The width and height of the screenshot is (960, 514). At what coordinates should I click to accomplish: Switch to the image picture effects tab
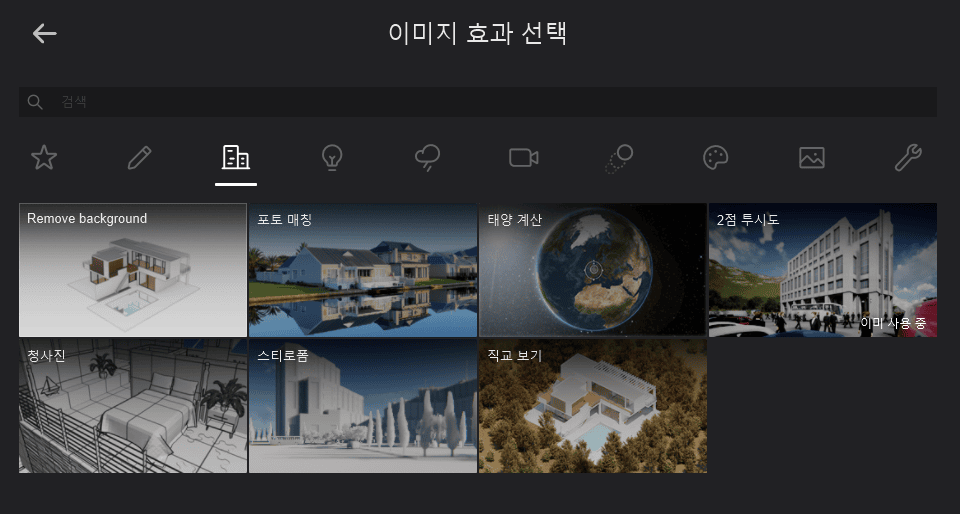pyautogui.click(x=812, y=157)
